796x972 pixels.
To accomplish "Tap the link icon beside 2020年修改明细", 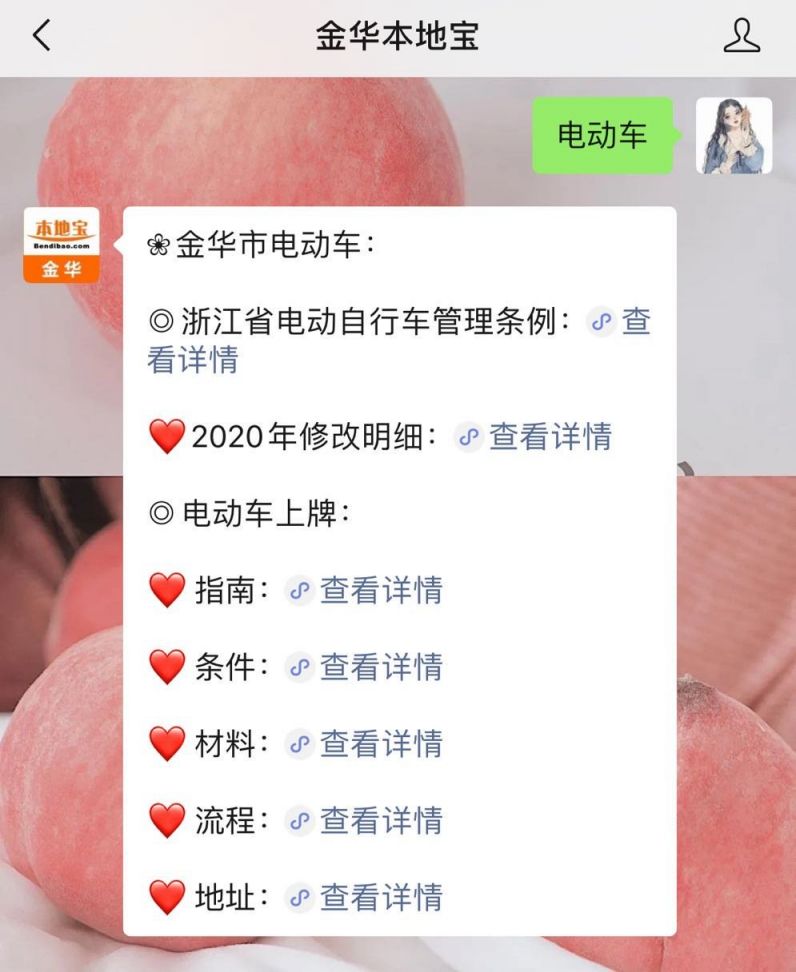I will [466, 437].
